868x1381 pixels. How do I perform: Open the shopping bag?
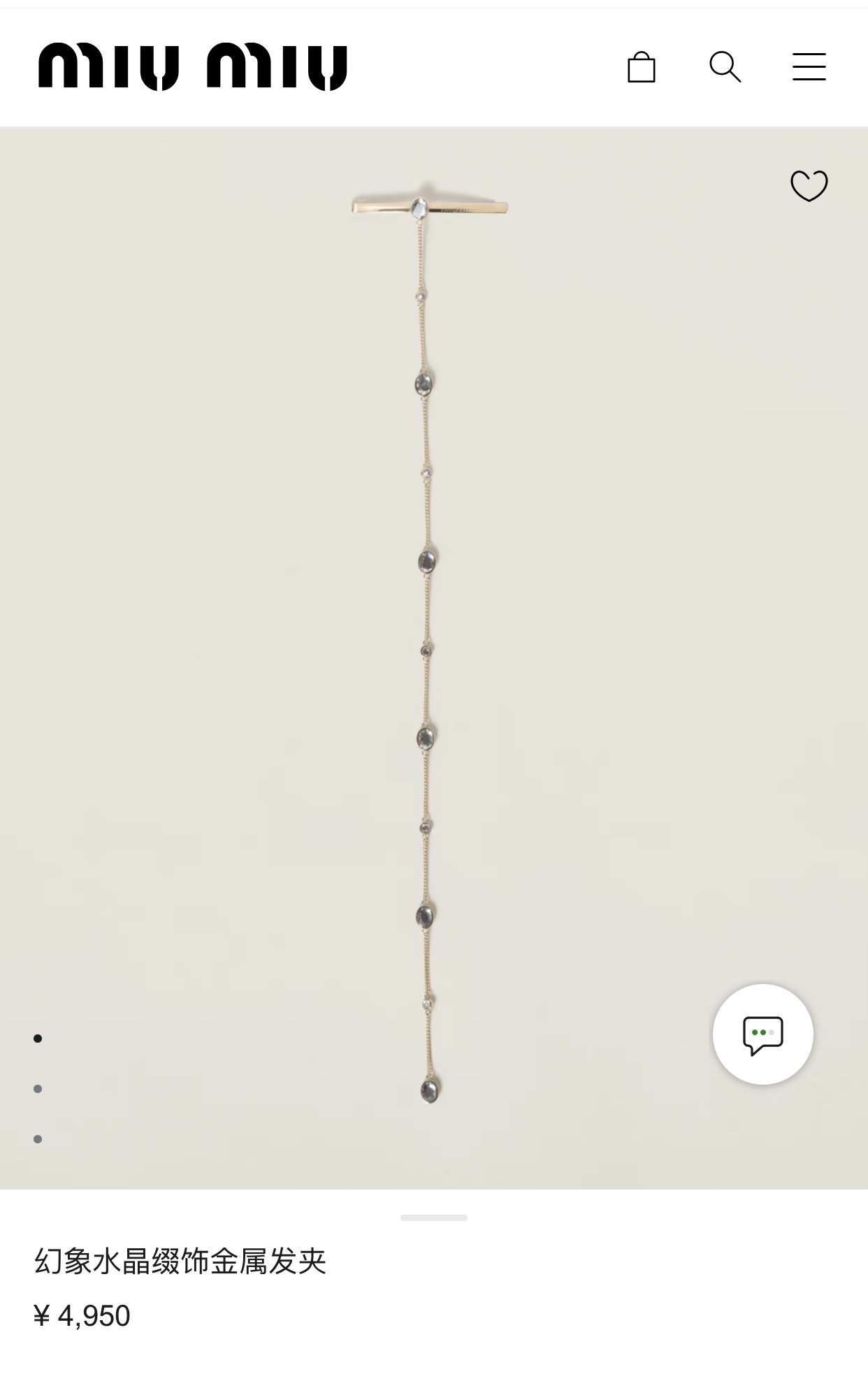pos(641,67)
